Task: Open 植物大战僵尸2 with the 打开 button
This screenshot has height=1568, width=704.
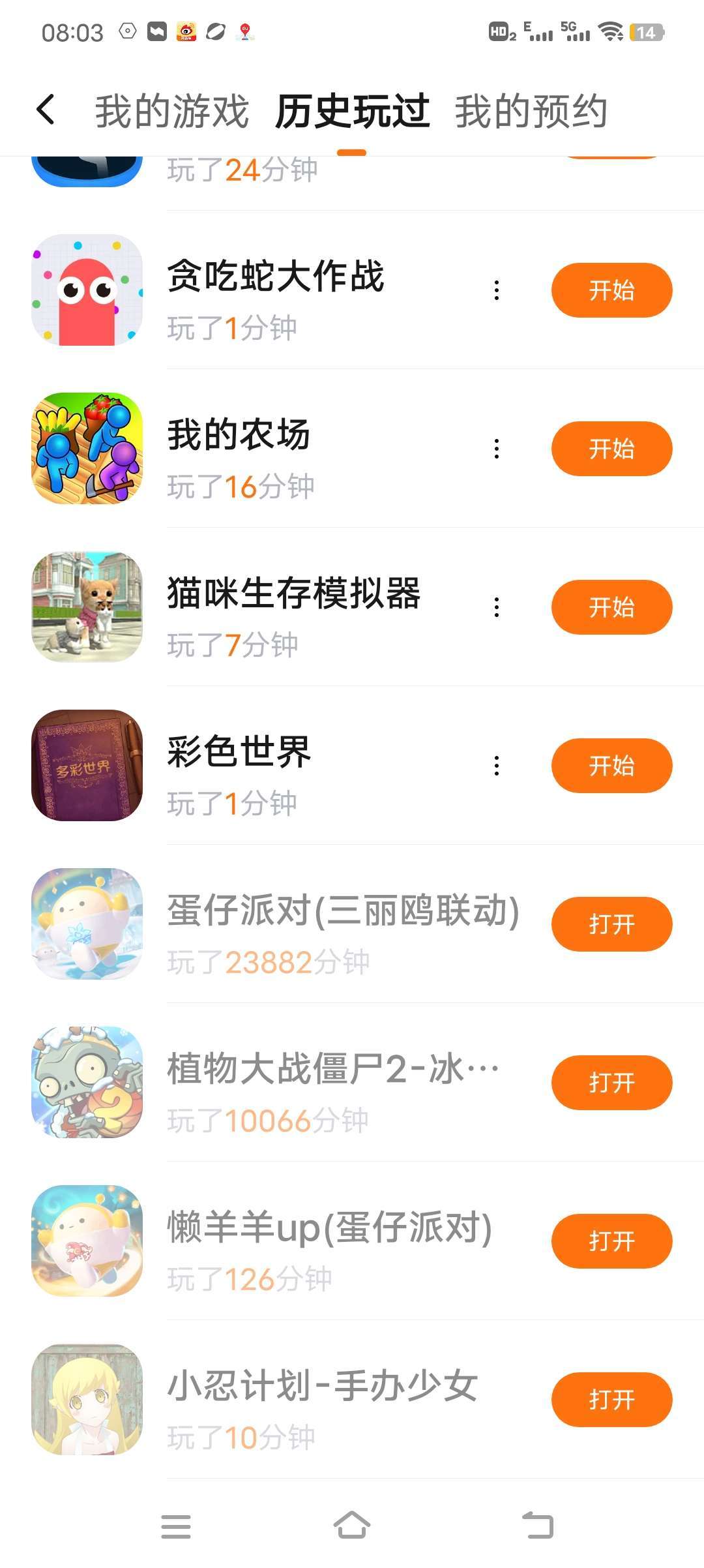Action: point(611,1083)
